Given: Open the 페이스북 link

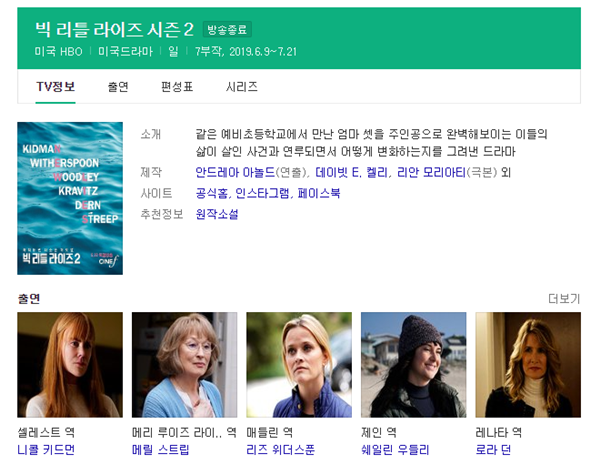Looking at the screenshot, I should 319,193.
